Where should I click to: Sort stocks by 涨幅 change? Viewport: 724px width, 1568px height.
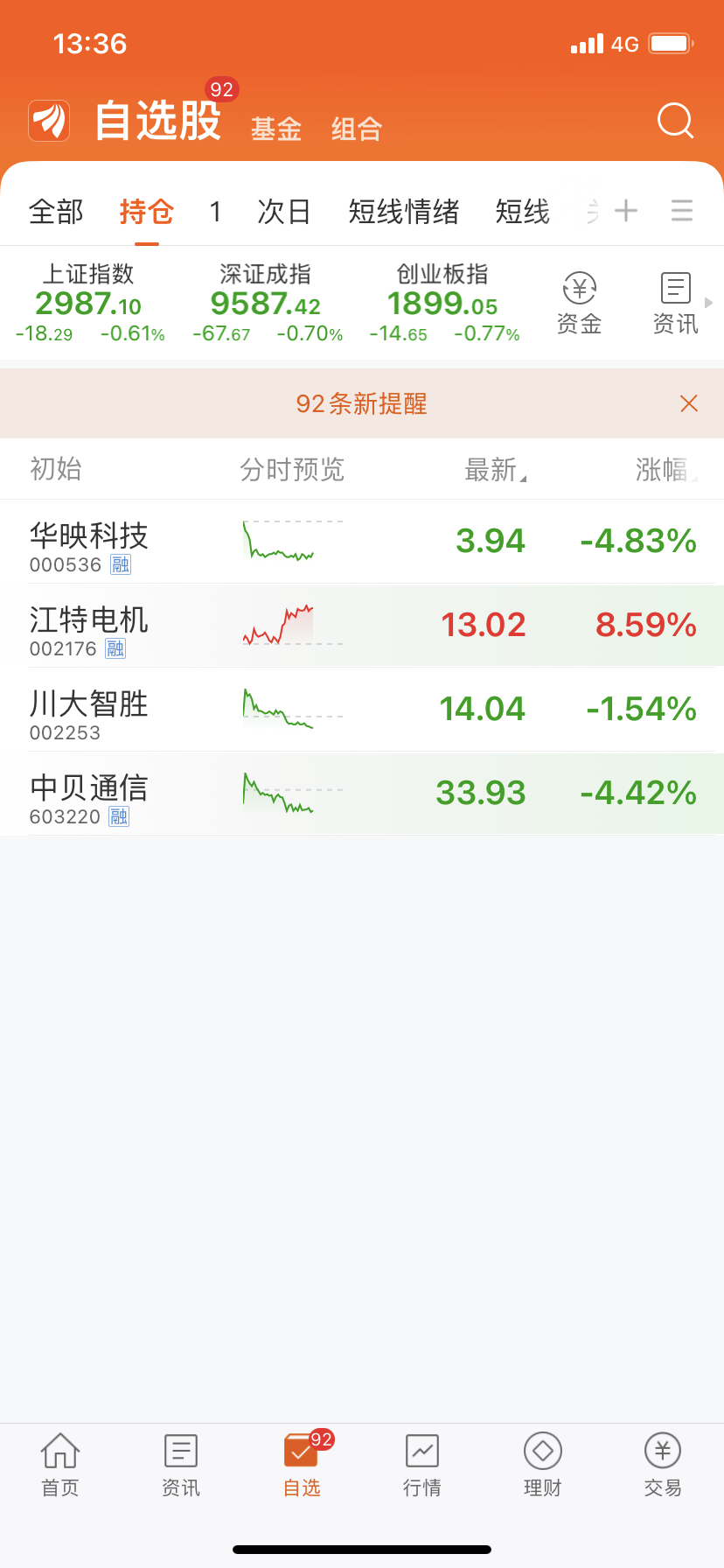[x=664, y=470]
